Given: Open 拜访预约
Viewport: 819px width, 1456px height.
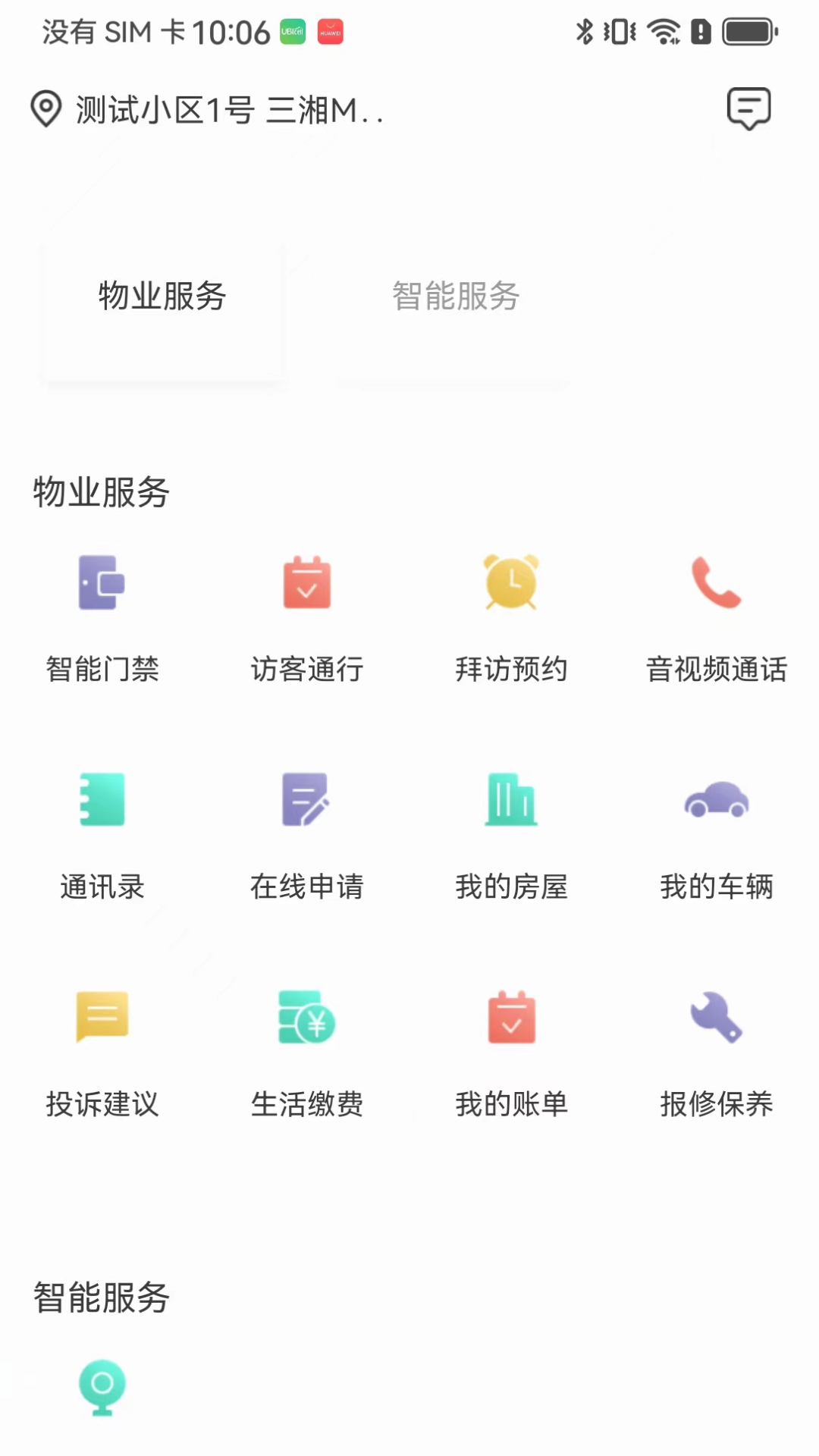Looking at the screenshot, I should point(512,616).
